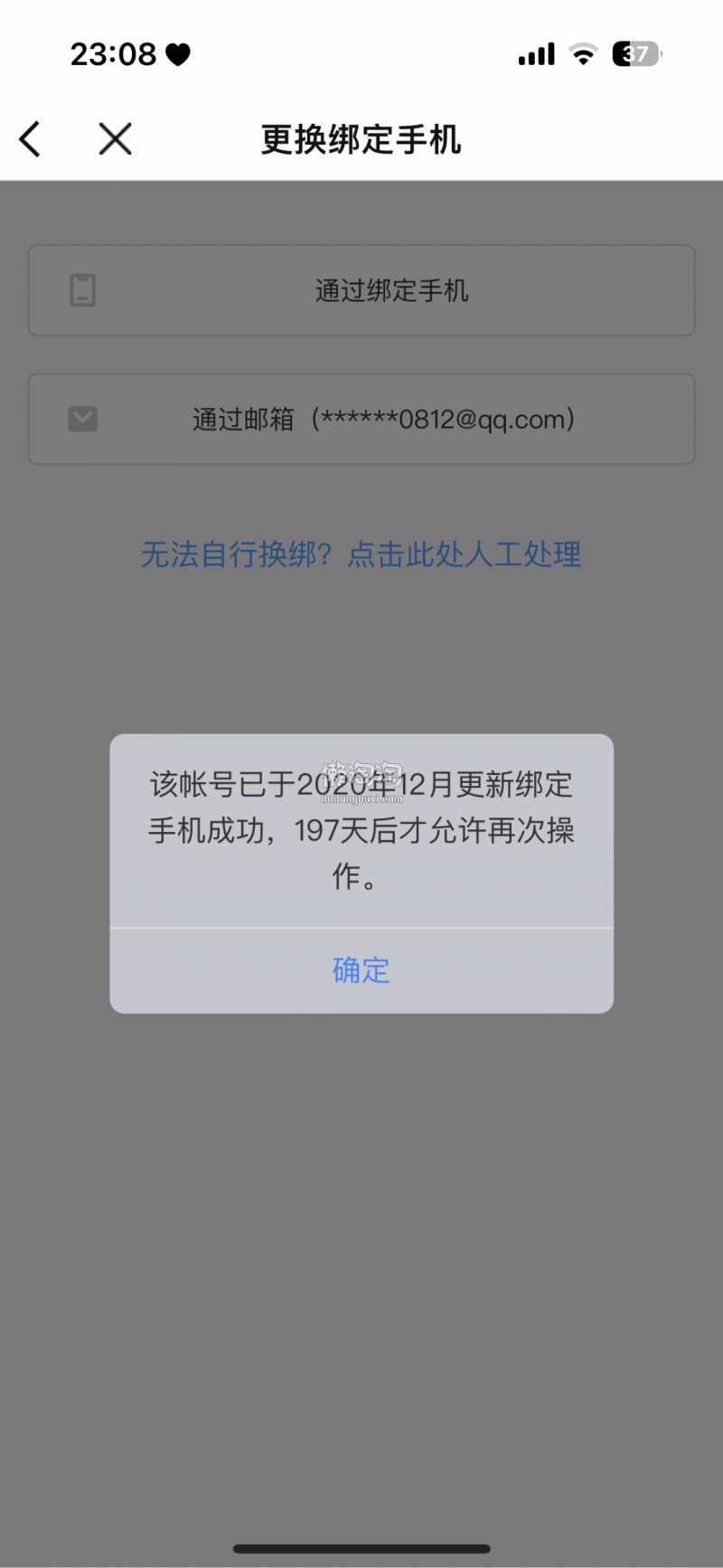Choose 通过邮箱 verification option
Screen dimensions: 723x1568
(x=361, y=419)
